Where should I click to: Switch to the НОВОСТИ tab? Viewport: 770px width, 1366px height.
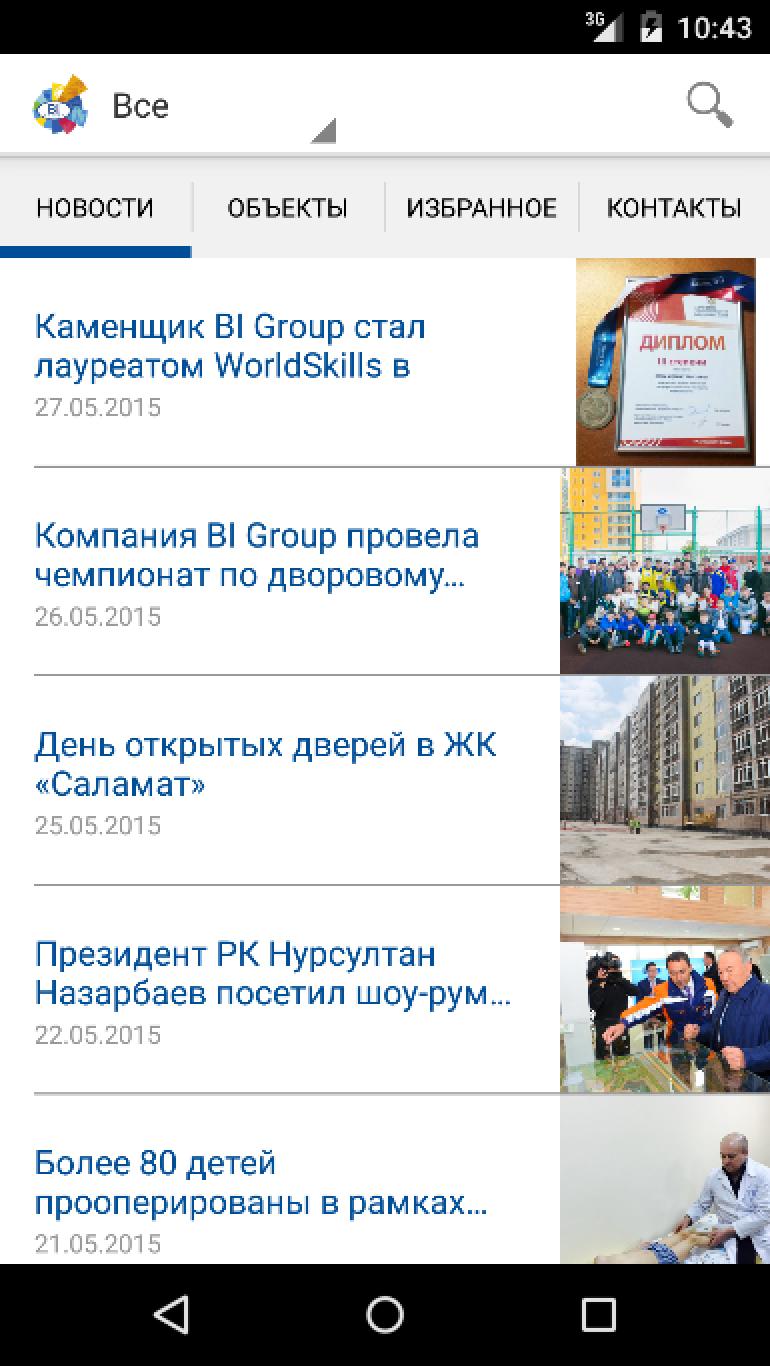[95, 208]
